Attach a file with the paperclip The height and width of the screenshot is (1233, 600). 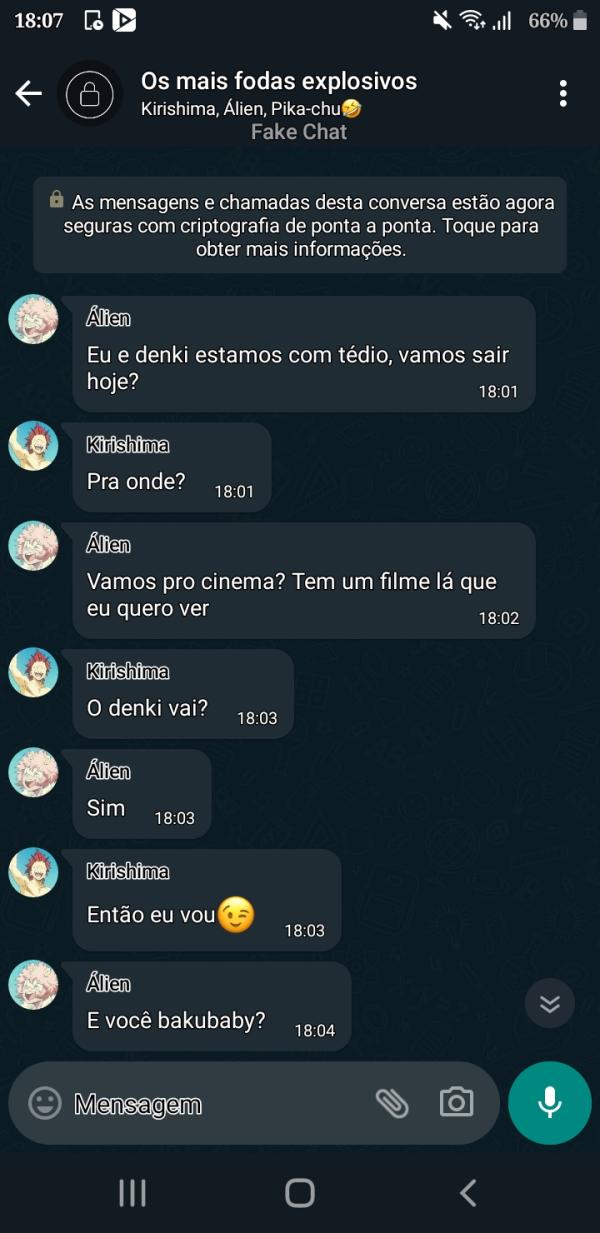point(392,1103)
